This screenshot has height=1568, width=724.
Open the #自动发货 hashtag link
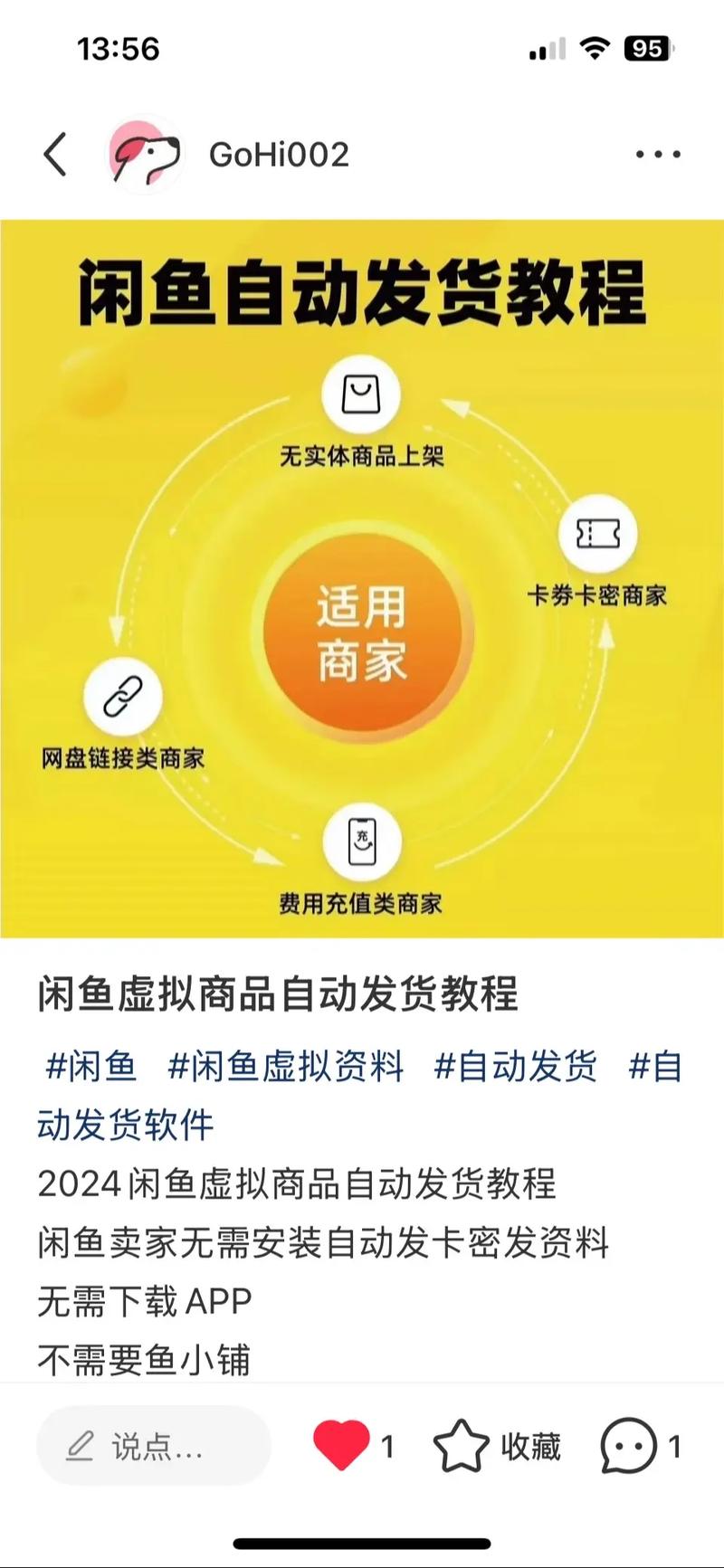pos(518,1069)
